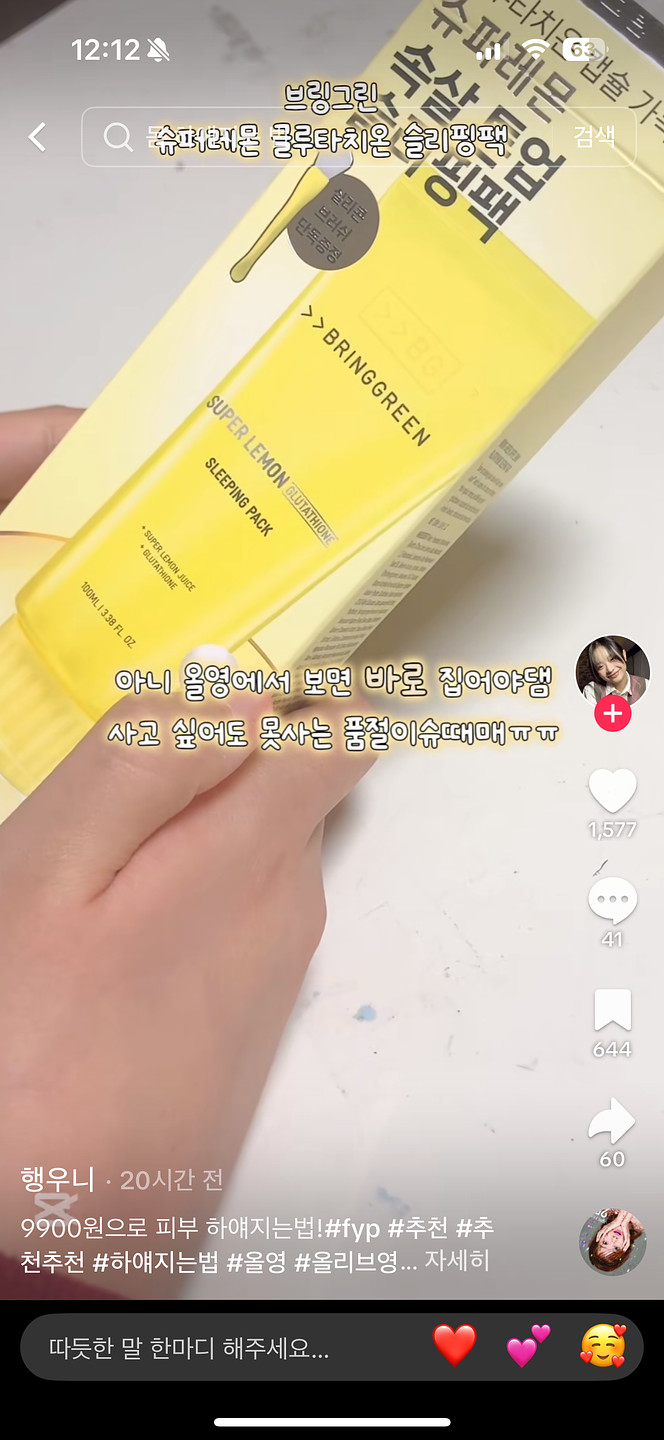The width and height of the screenshot is (664, 1440).
Task: Bookmark this video
Action: (612, 1011)
